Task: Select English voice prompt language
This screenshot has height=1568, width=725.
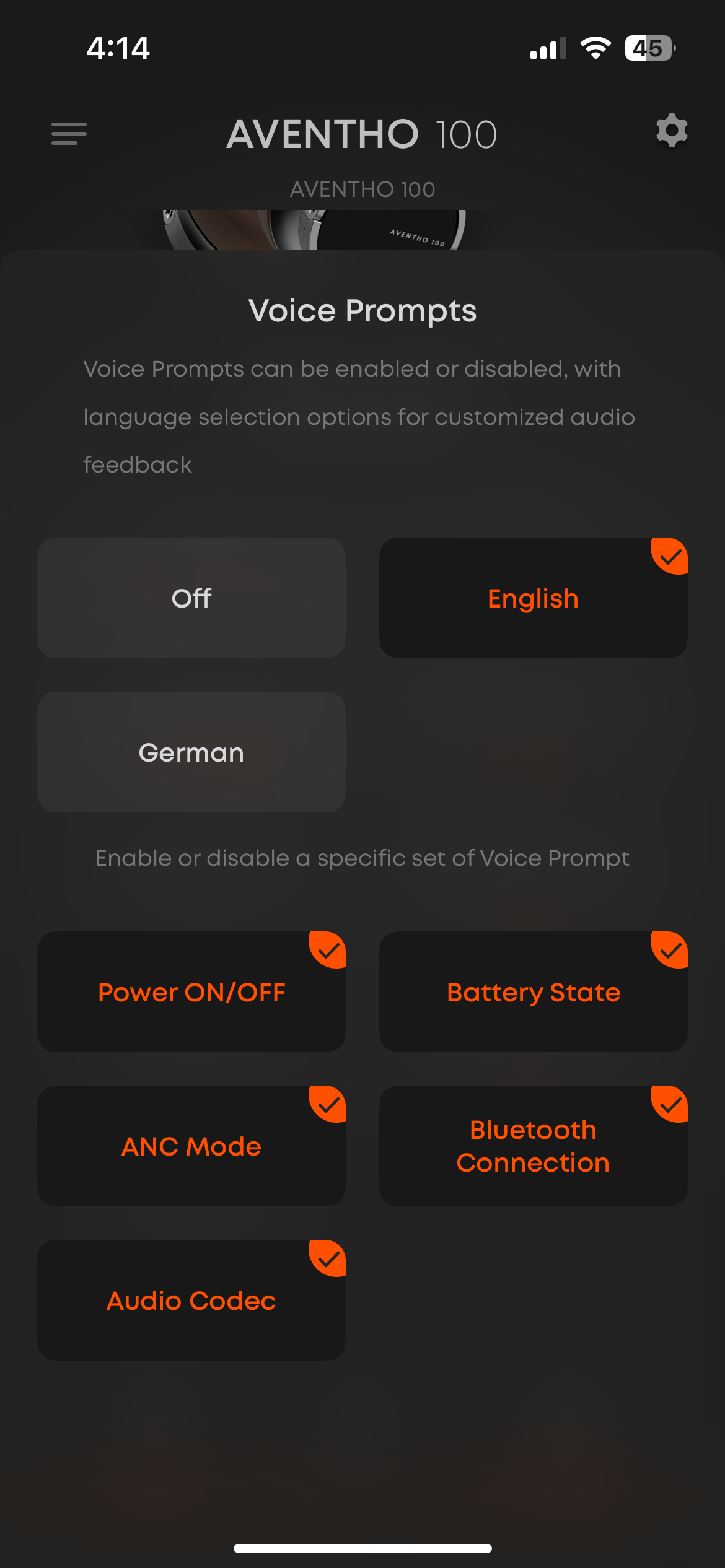Action: pyautogui.click(x=533, y=598)
